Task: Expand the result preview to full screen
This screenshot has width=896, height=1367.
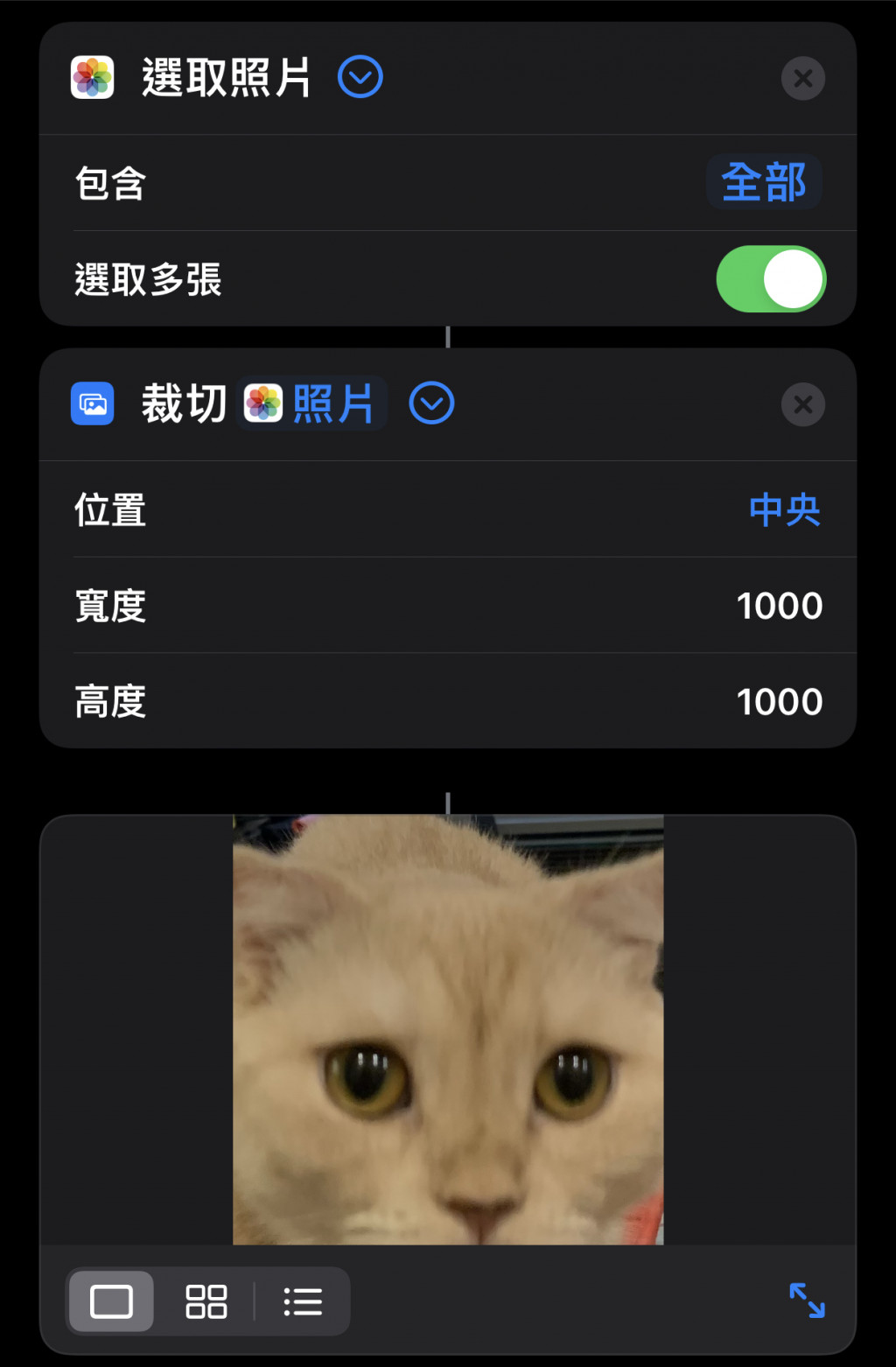Action: 807,1300
